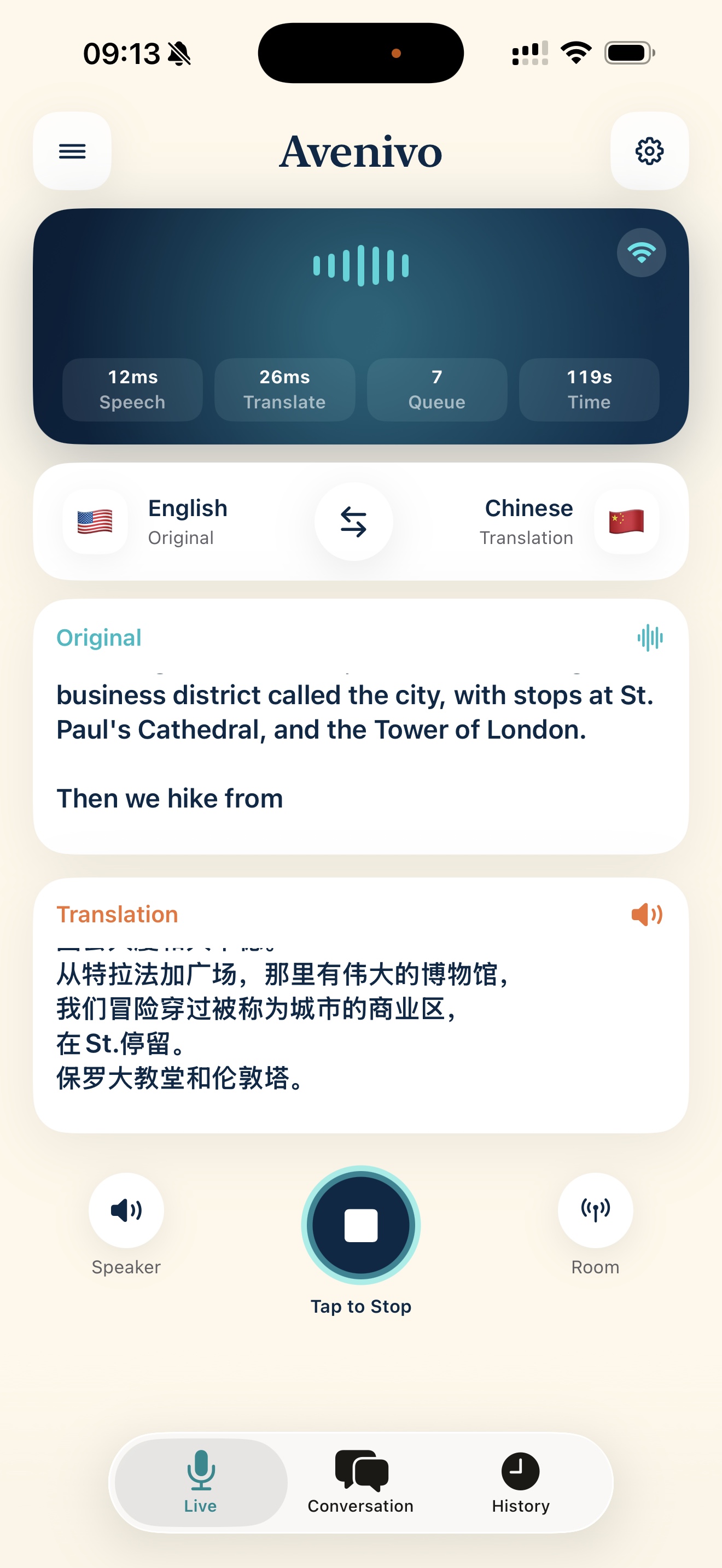Change the original language English
722x1568 pixels.
(x=146, y=522)
